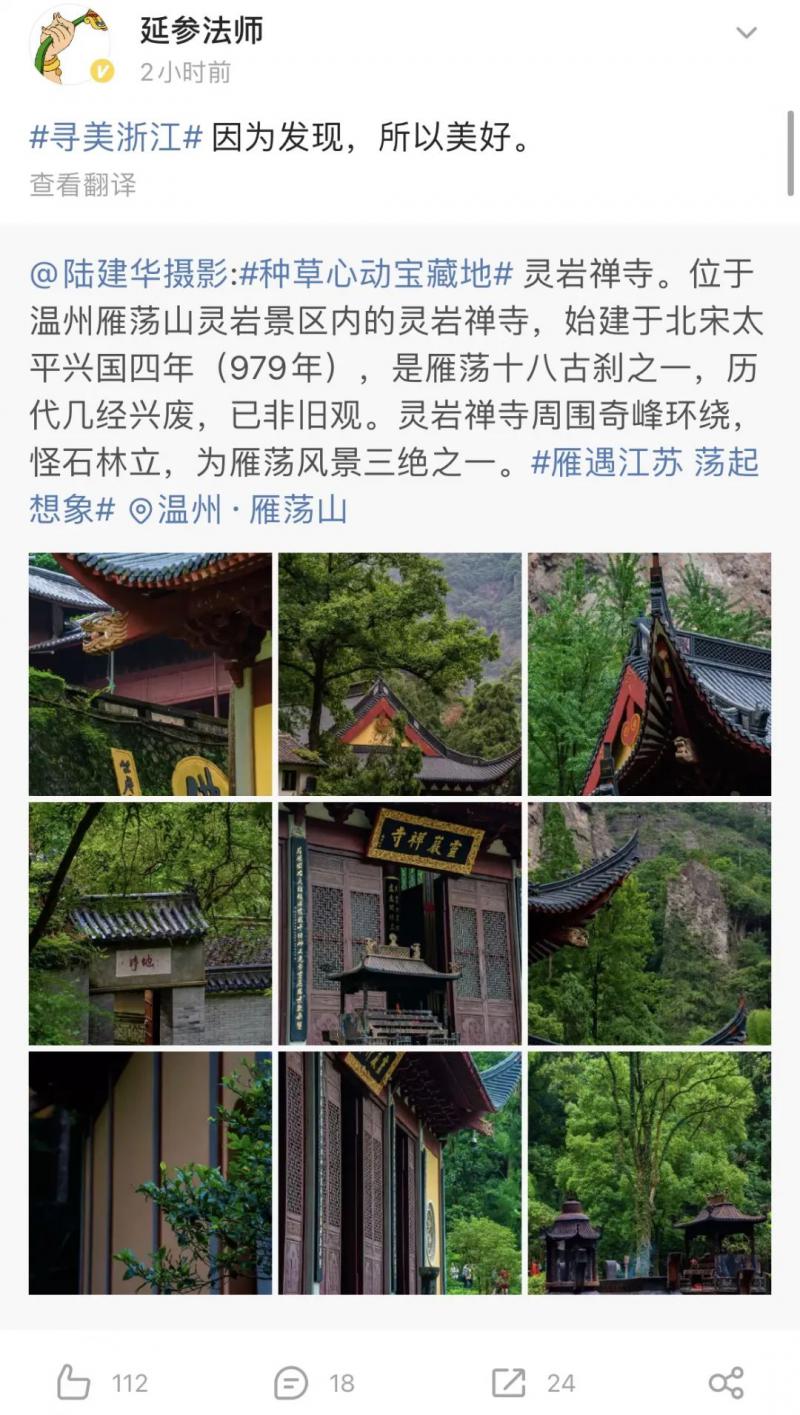The image size is (800, 1415).
Task: Open the #寻美浙江# hashtag
Action: coord(117,137)
